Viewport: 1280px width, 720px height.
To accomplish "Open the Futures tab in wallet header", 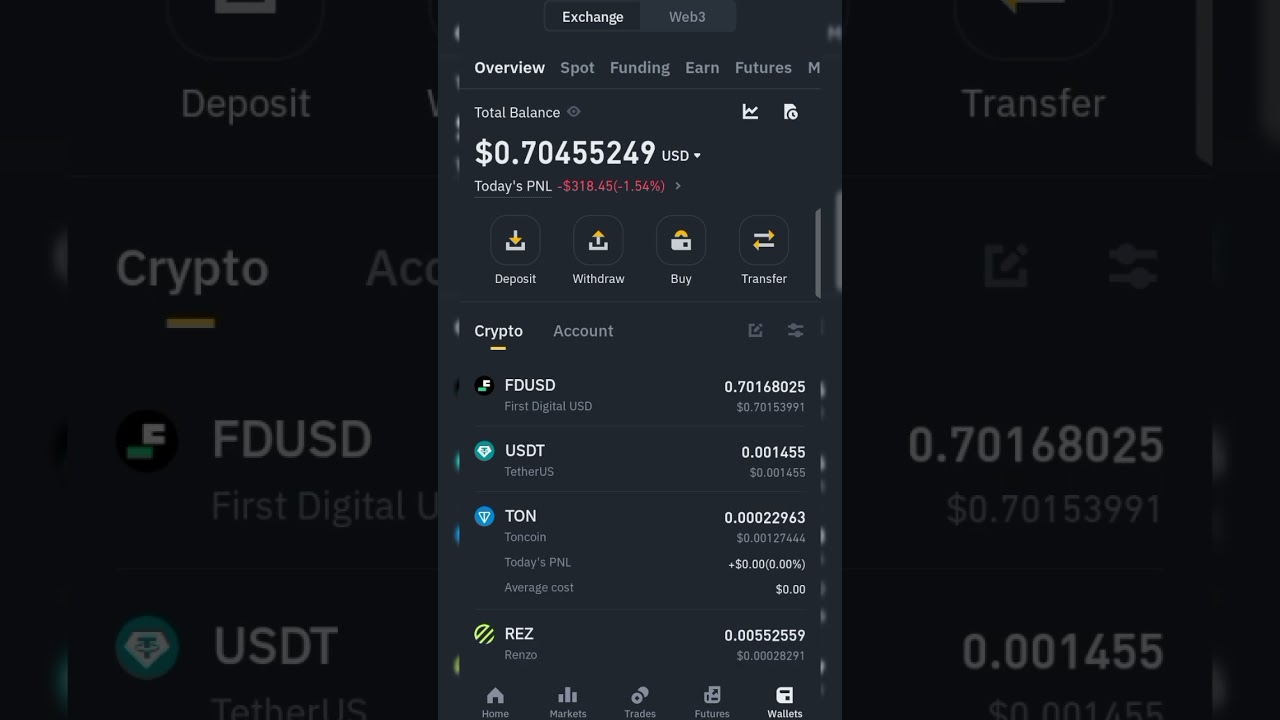I will (763, 68).
